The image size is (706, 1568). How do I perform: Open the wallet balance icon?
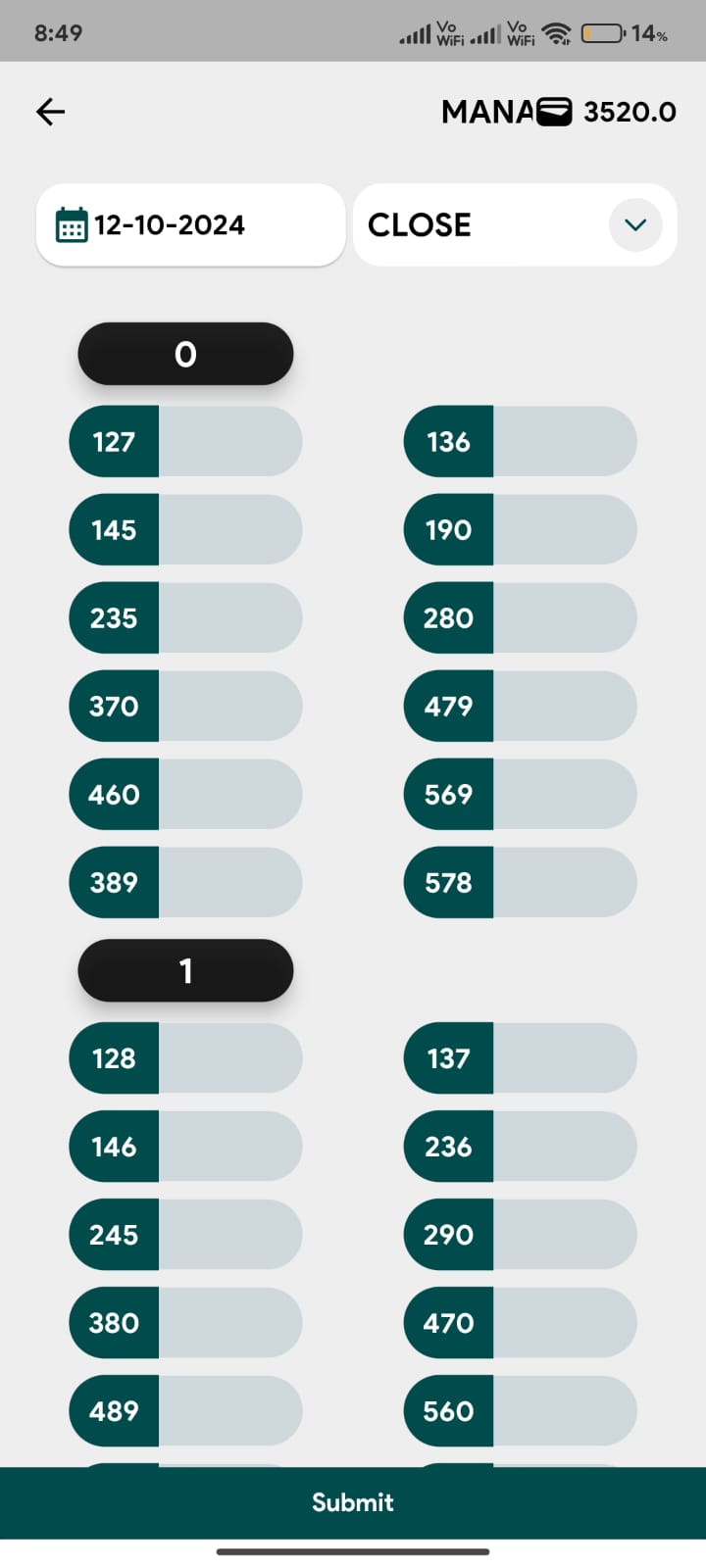[554, 112]
